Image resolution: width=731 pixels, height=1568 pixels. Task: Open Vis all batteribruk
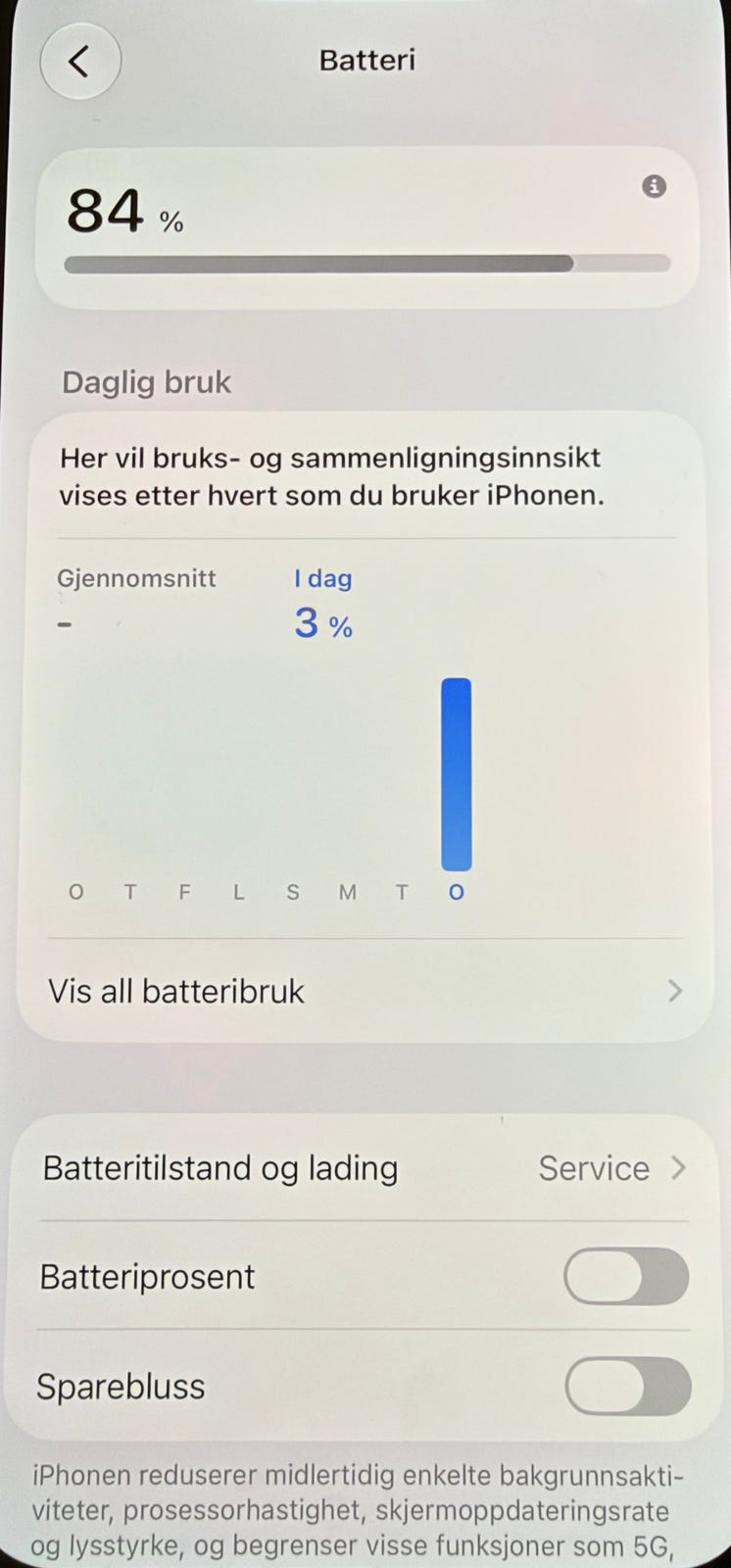365,991
